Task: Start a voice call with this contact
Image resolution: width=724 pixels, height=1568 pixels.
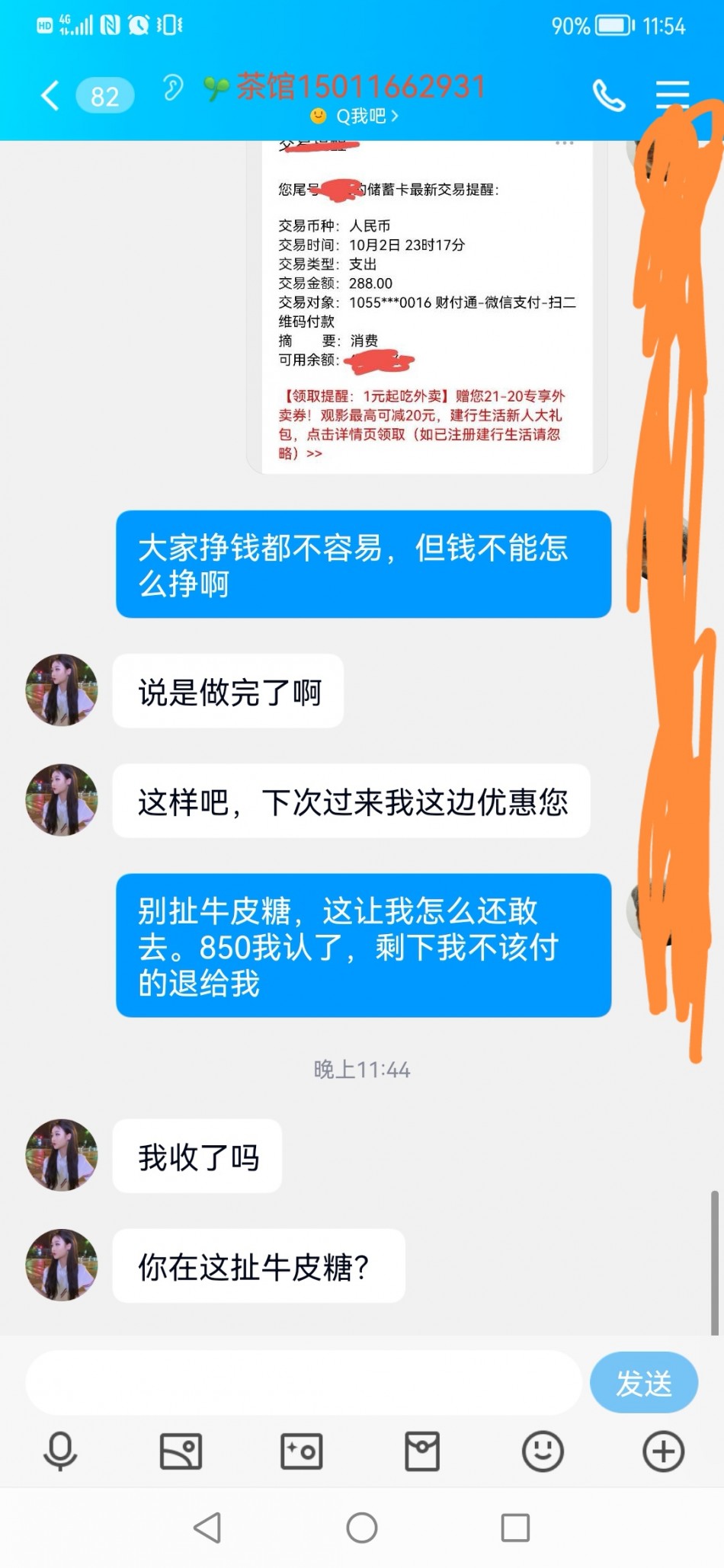Action: tap(608, 96)
